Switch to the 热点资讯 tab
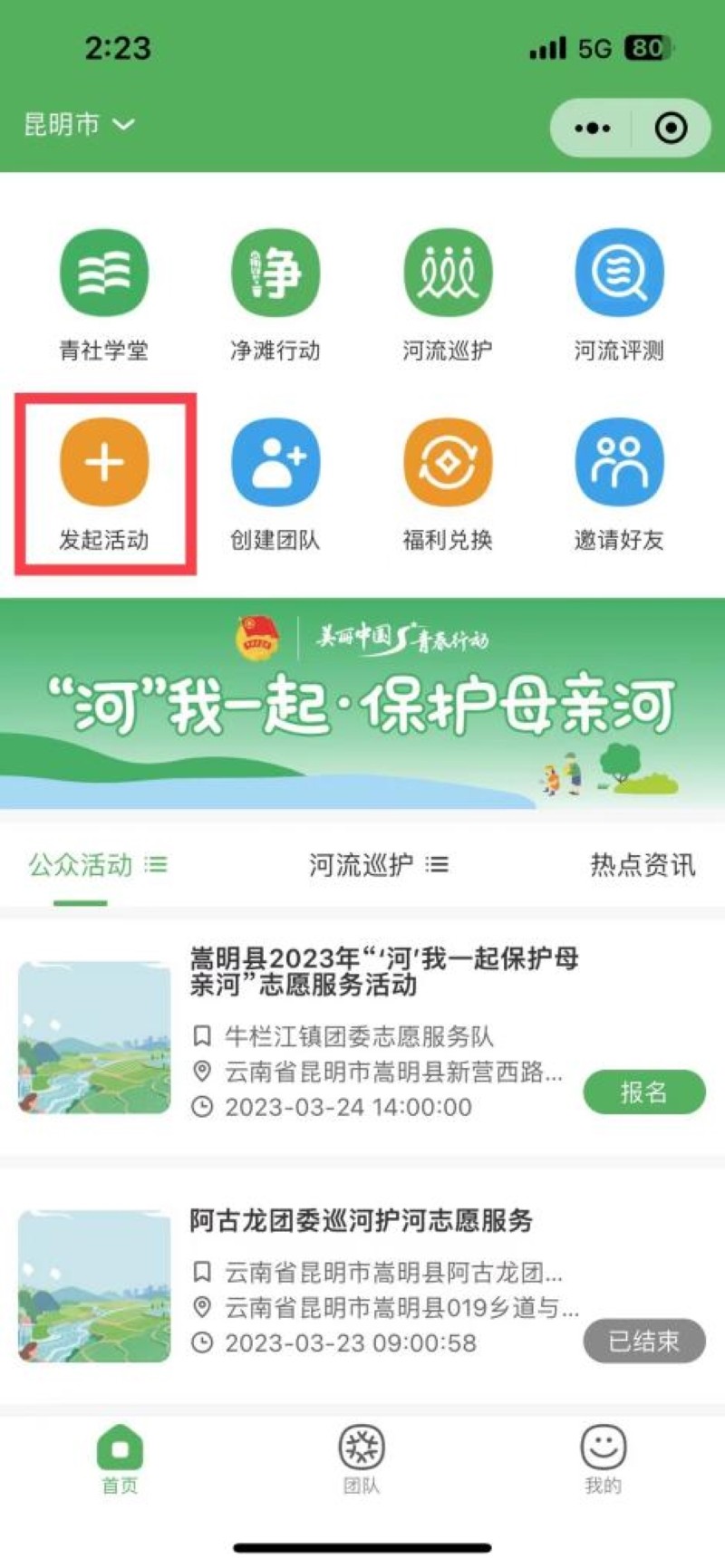The image size is (725, 1568). coord(643,865)
